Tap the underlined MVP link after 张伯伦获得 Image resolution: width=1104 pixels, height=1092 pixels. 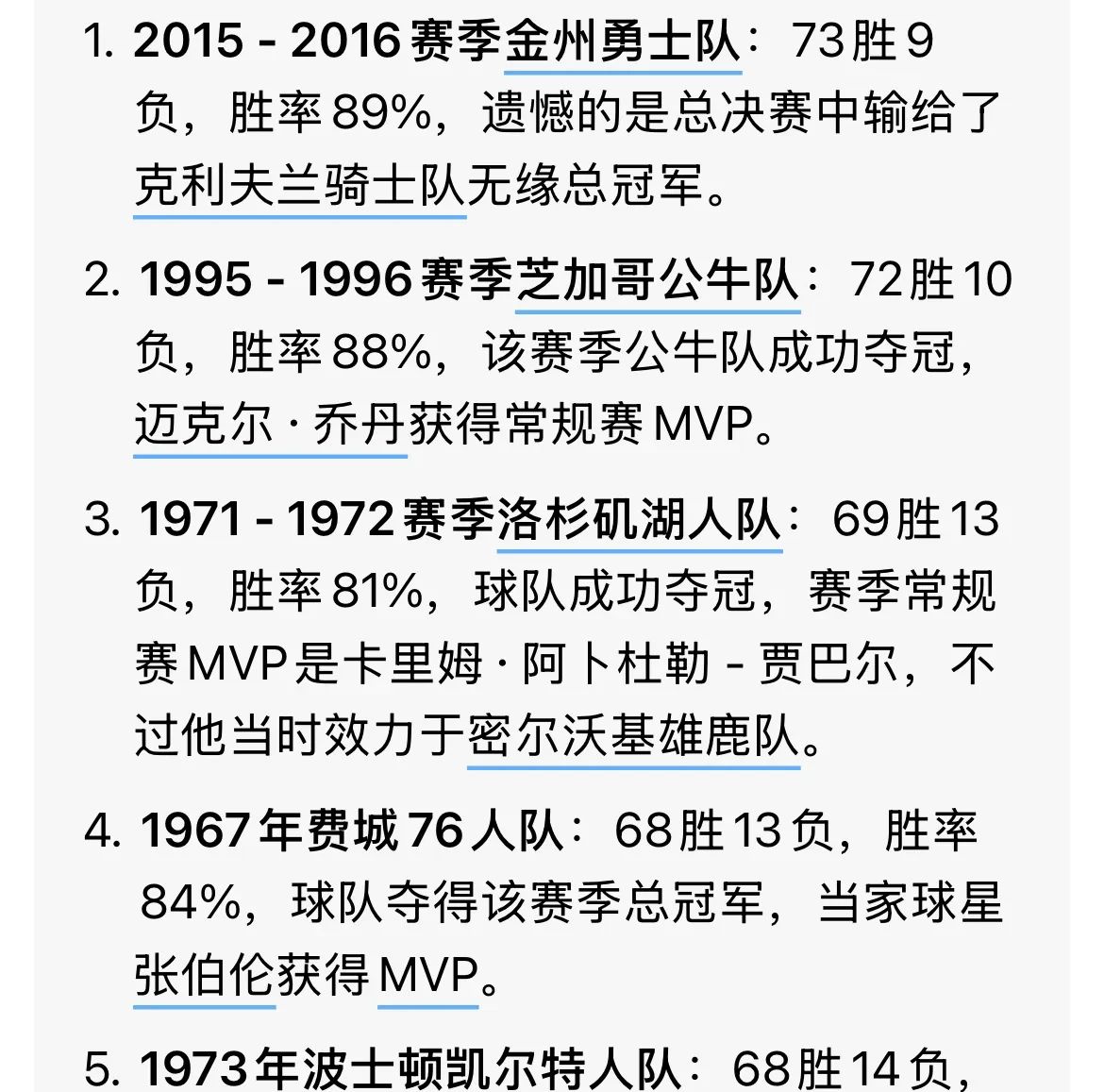427,975
